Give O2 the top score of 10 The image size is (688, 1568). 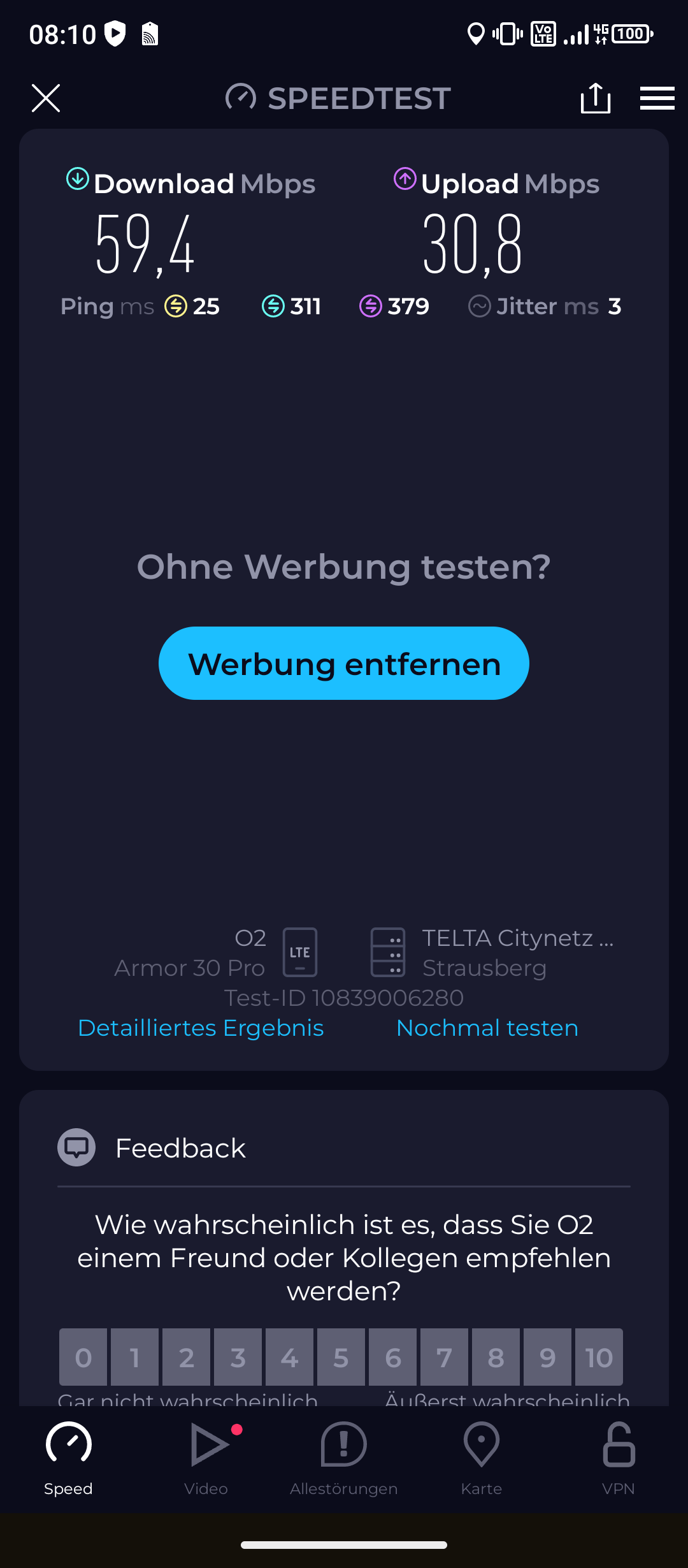tap(599, 1357)
